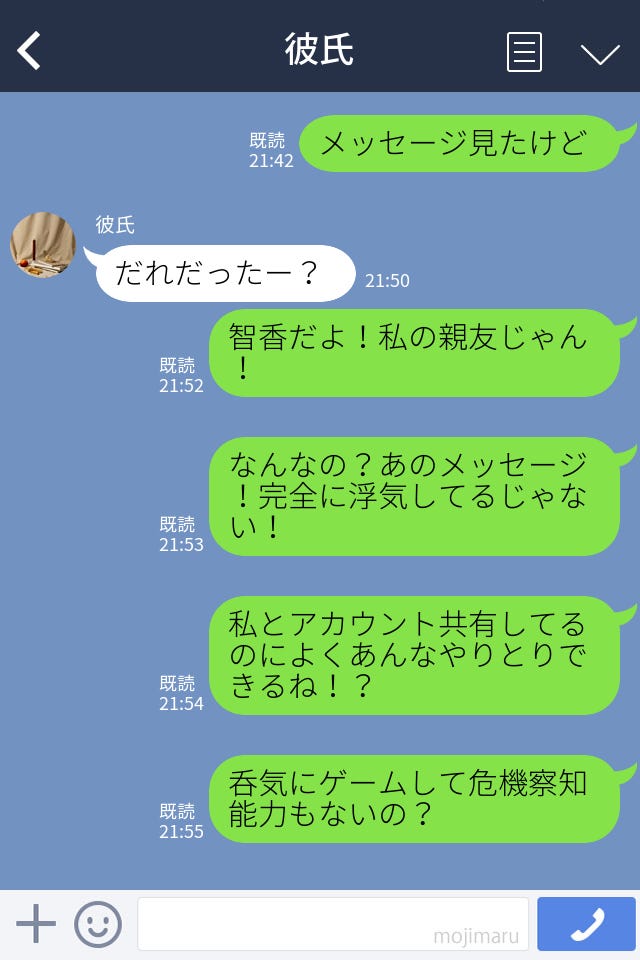640x960 pixels.
Task: Go back from the 彼氏 chat
Action: (30, 51)
